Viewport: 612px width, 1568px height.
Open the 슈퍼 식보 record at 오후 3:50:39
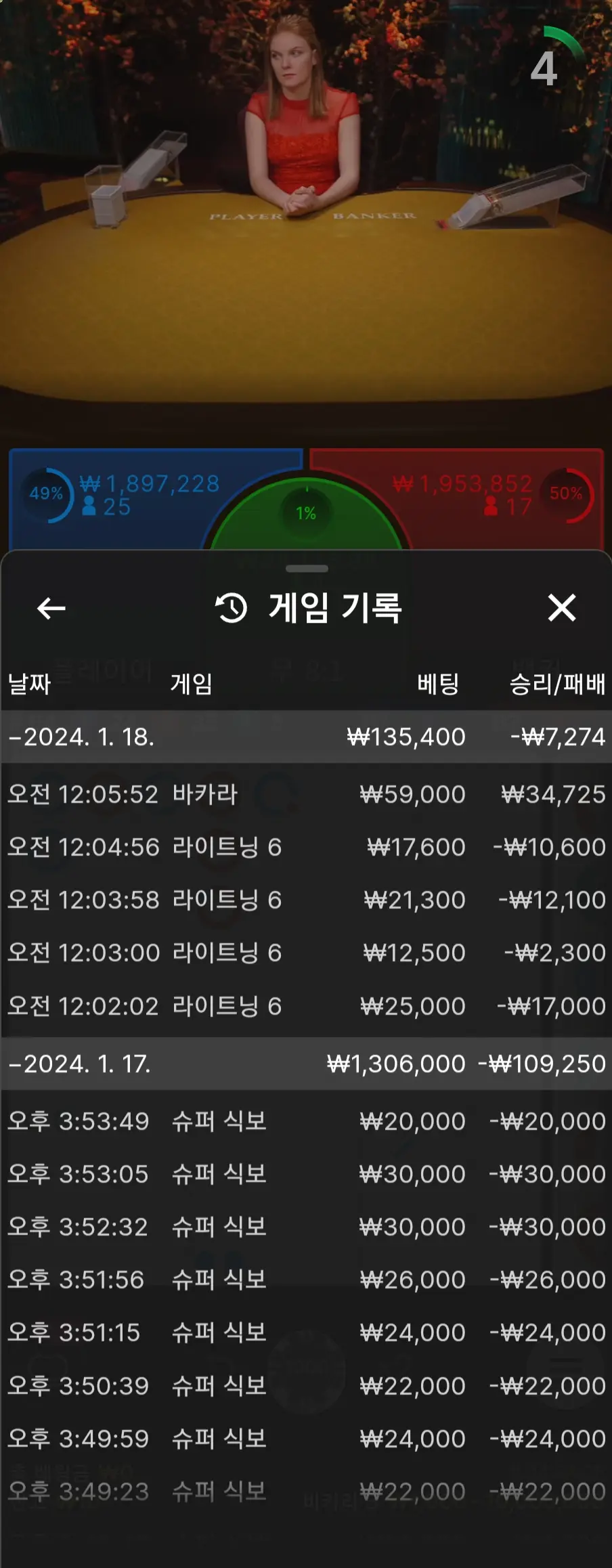pyautogui.click(x=306, y=1386)
